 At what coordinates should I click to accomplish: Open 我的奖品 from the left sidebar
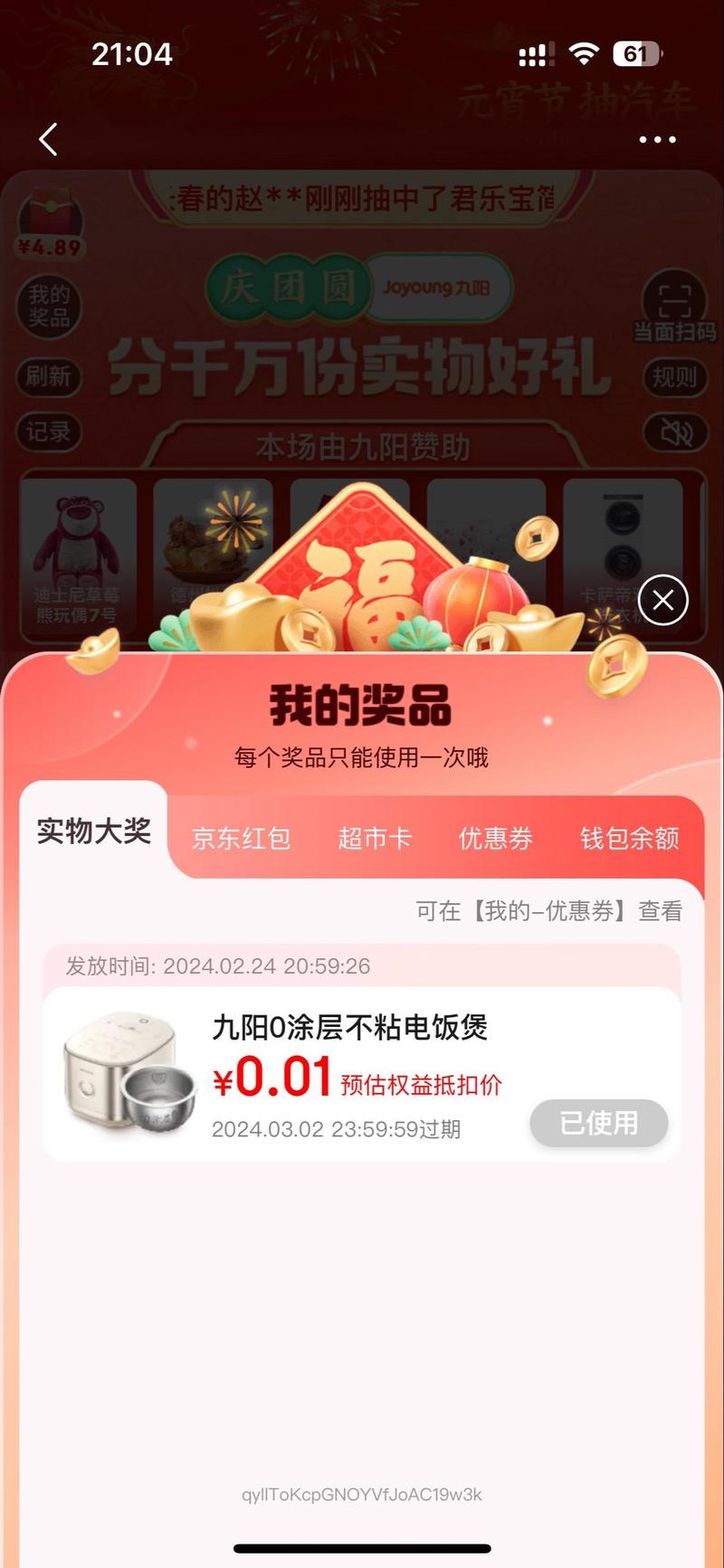point(49,308)
